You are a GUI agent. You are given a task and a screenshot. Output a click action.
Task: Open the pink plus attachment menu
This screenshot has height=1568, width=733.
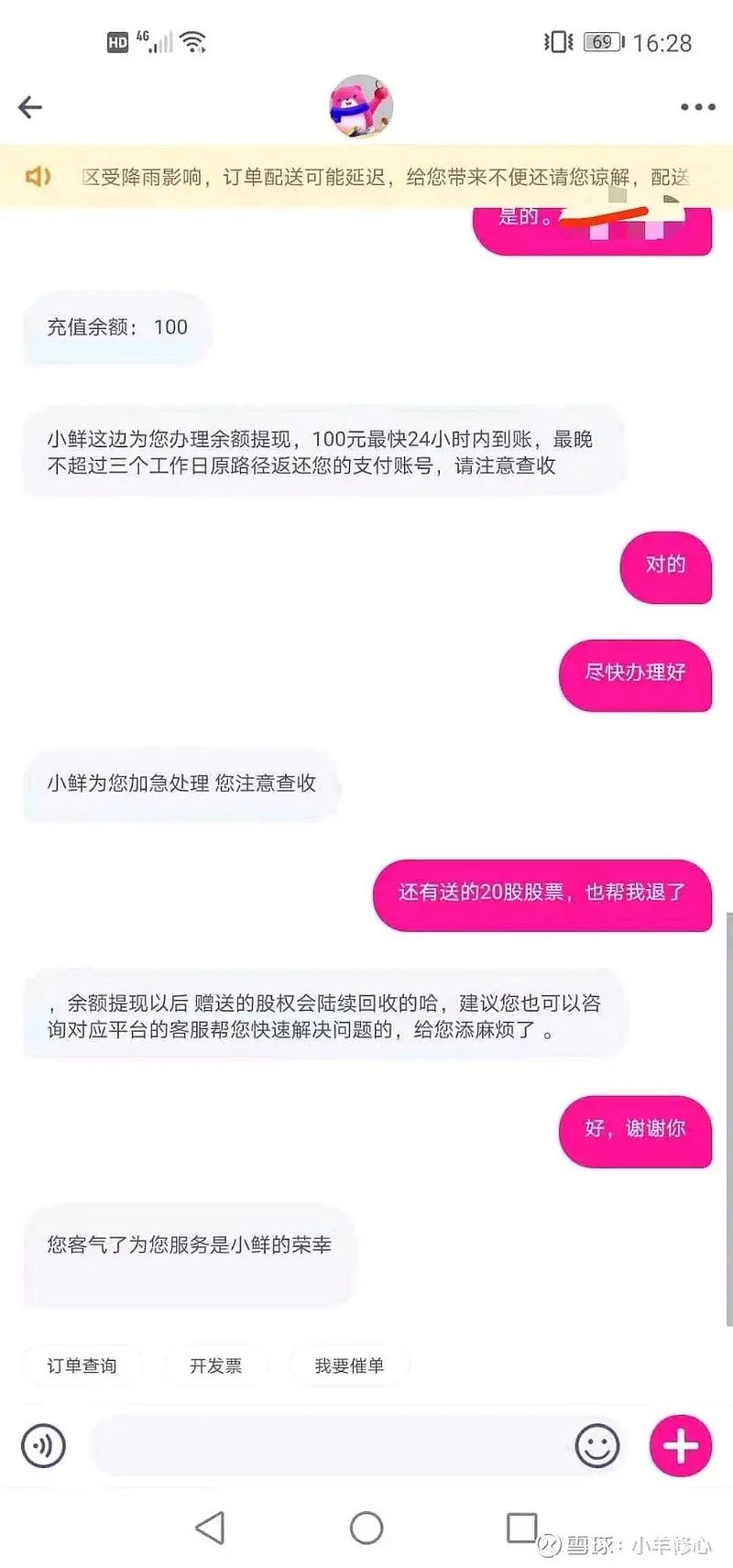[x=680, y=1446]
